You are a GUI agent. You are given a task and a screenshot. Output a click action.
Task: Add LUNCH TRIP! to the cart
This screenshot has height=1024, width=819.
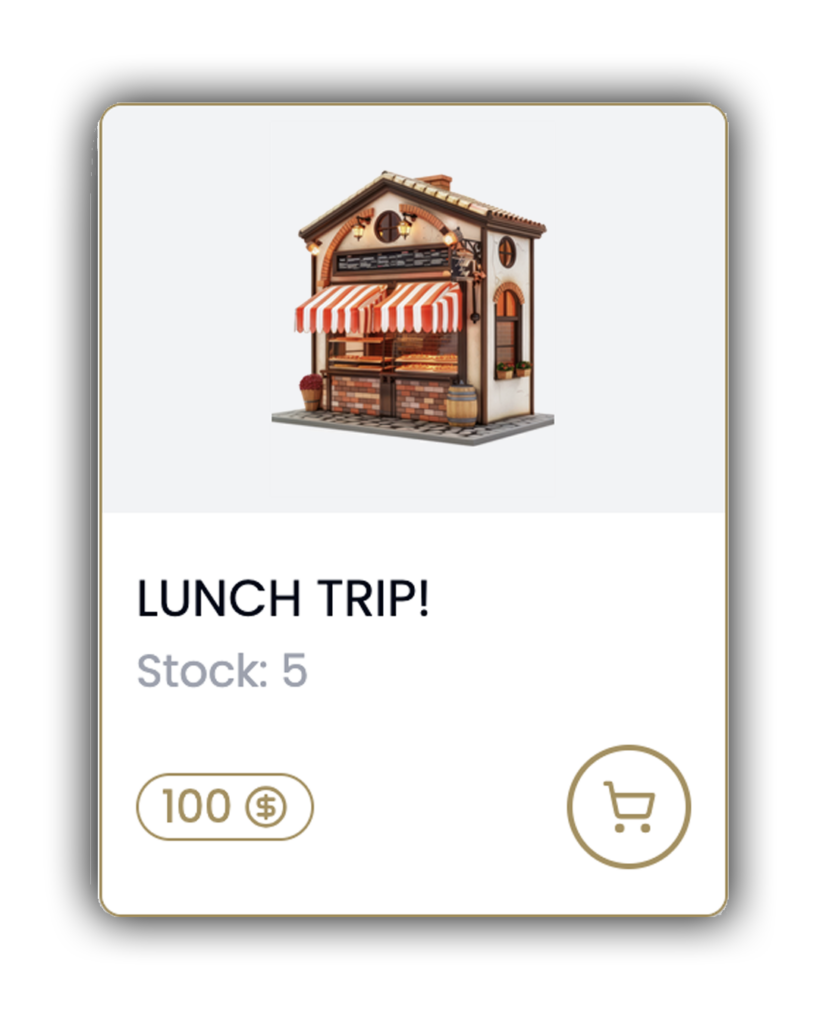pos(629,806)
